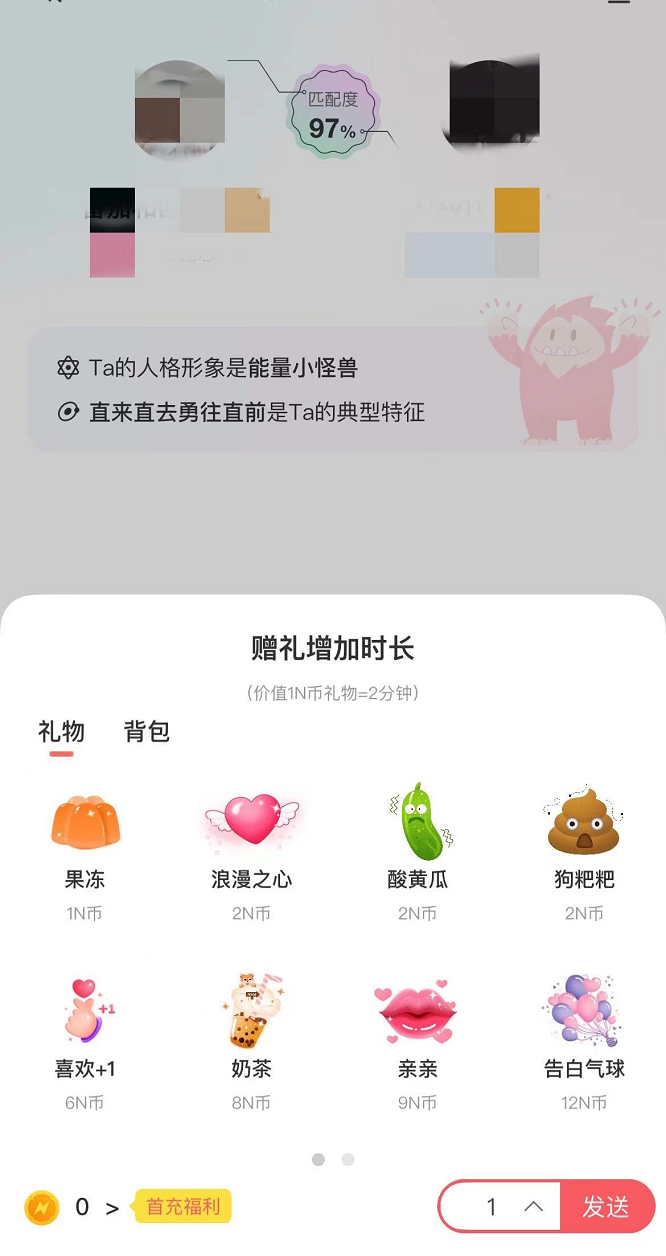The height and width of the screenshot is (1256, 666).
Task: Go to the second gift page dot
Action: [348, 1160]
